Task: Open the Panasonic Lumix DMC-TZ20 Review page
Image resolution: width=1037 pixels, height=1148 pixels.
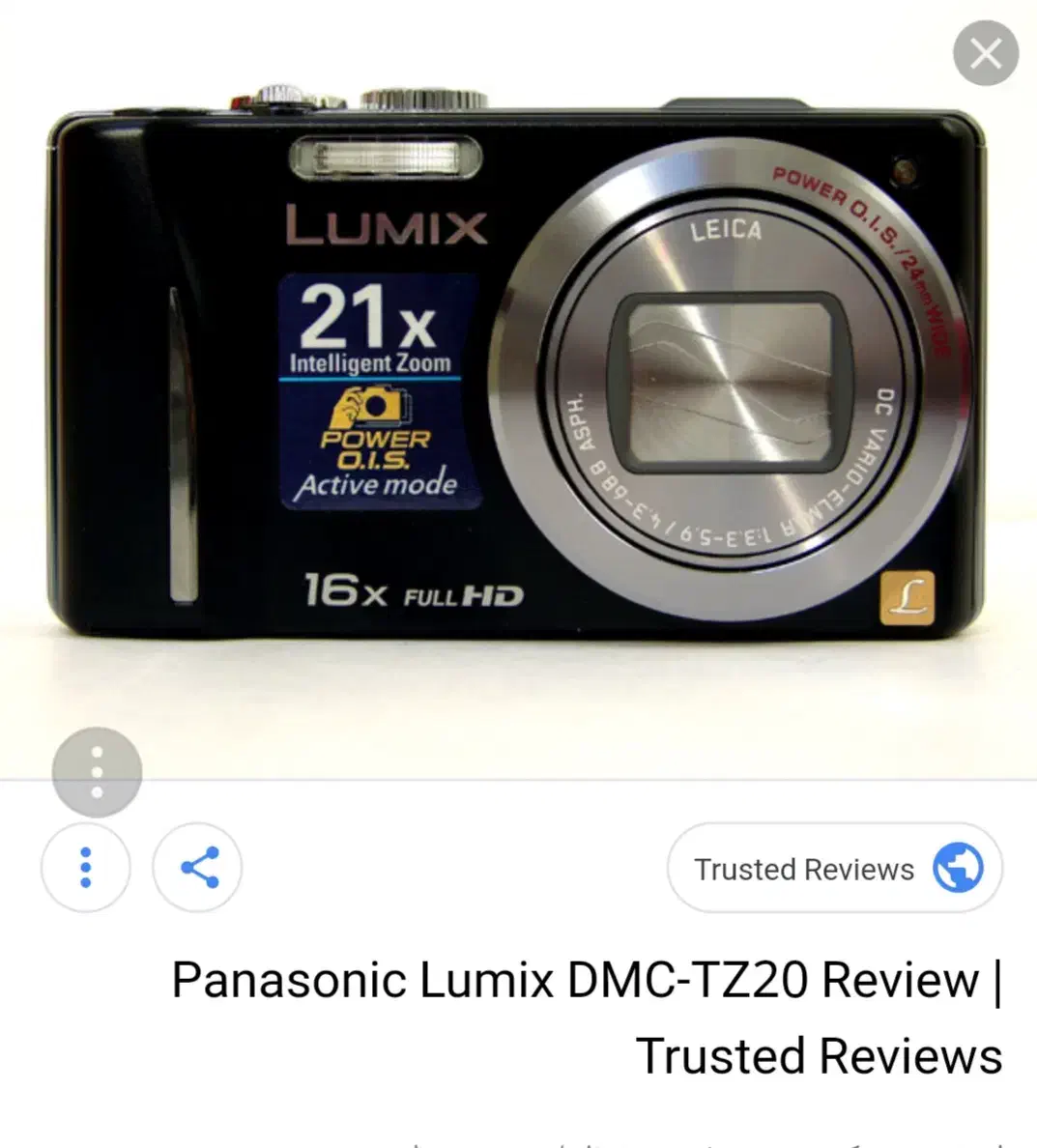Action: point(586,1016)
